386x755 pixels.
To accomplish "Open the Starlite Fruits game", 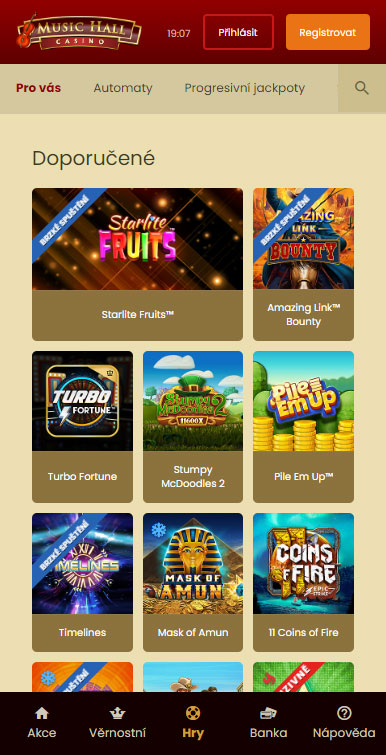I will point(138,264).
